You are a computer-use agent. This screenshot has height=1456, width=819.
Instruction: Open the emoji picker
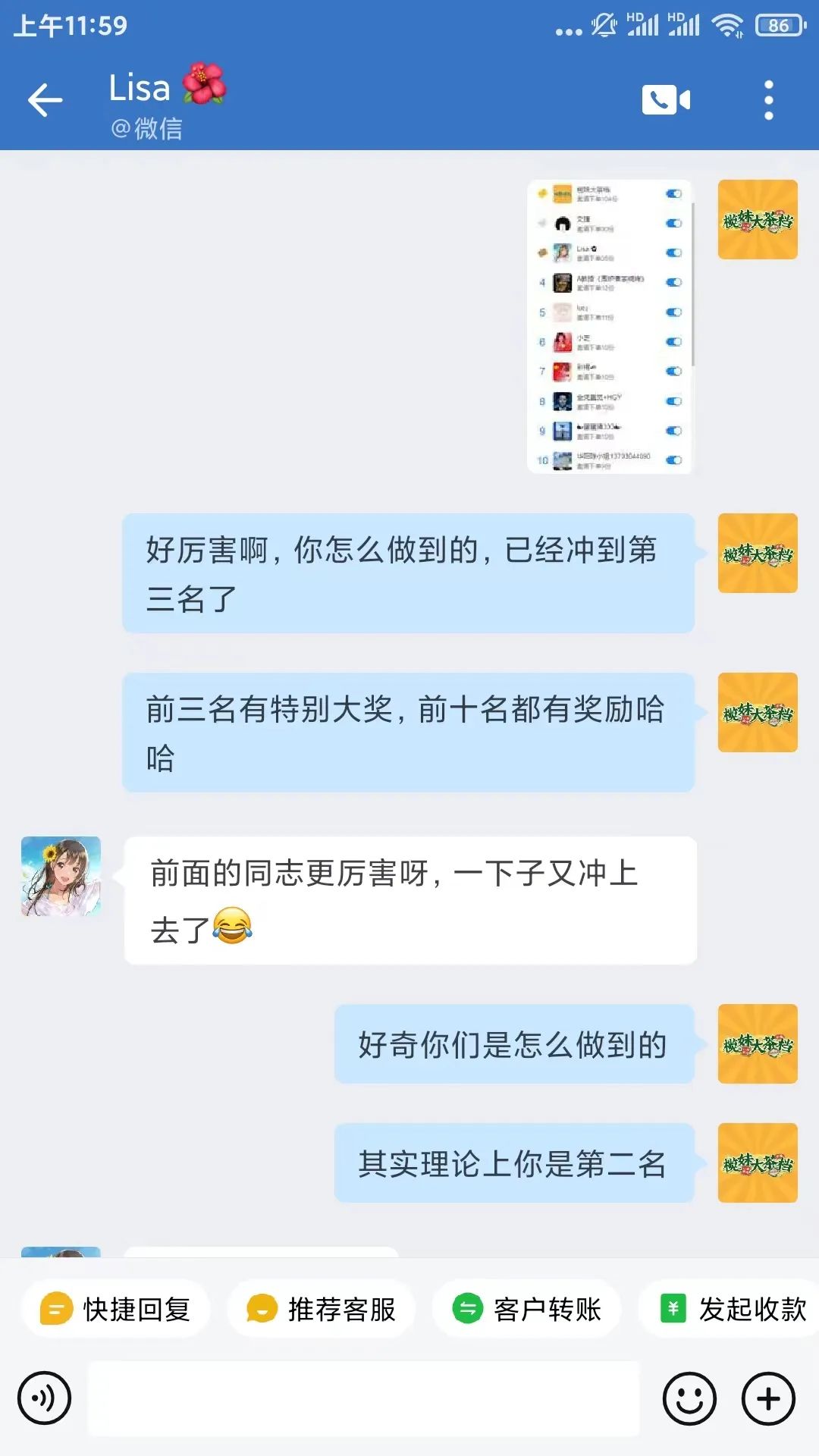[689, 1398]
